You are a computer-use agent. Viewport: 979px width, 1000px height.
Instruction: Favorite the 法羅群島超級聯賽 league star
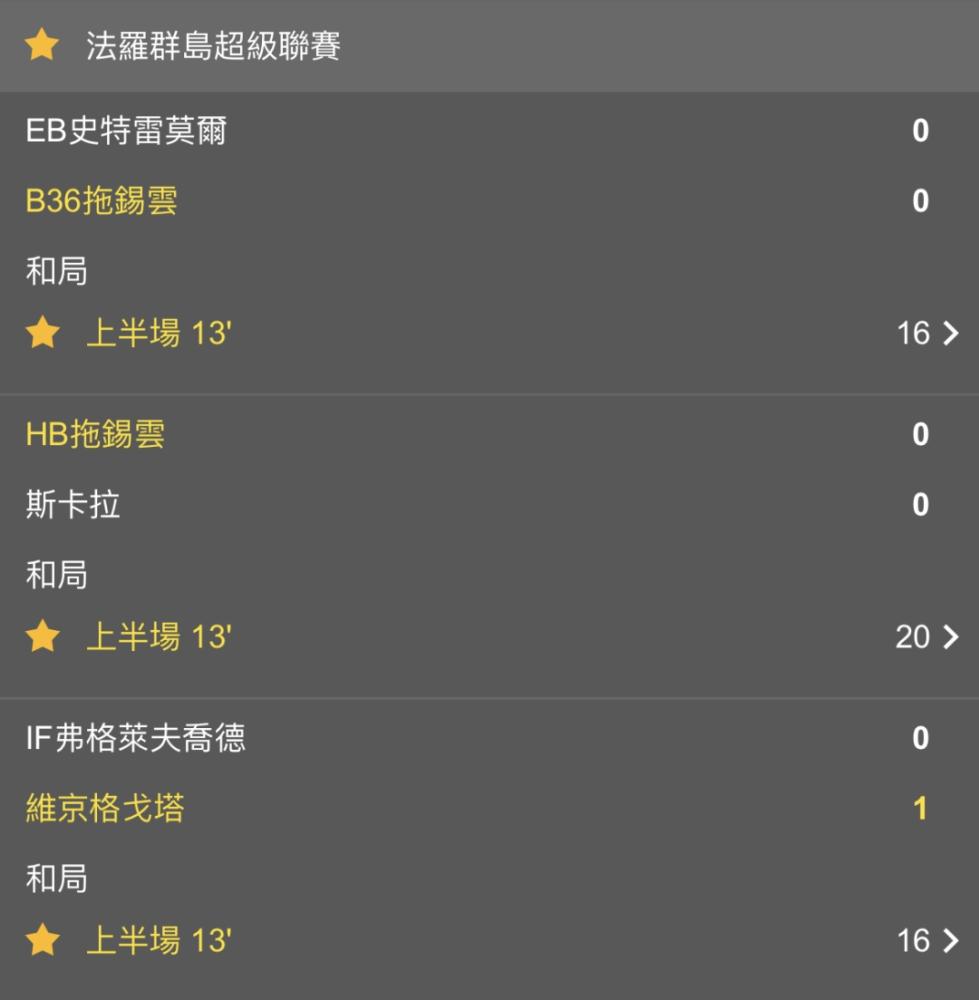click(x=42, y=45)
